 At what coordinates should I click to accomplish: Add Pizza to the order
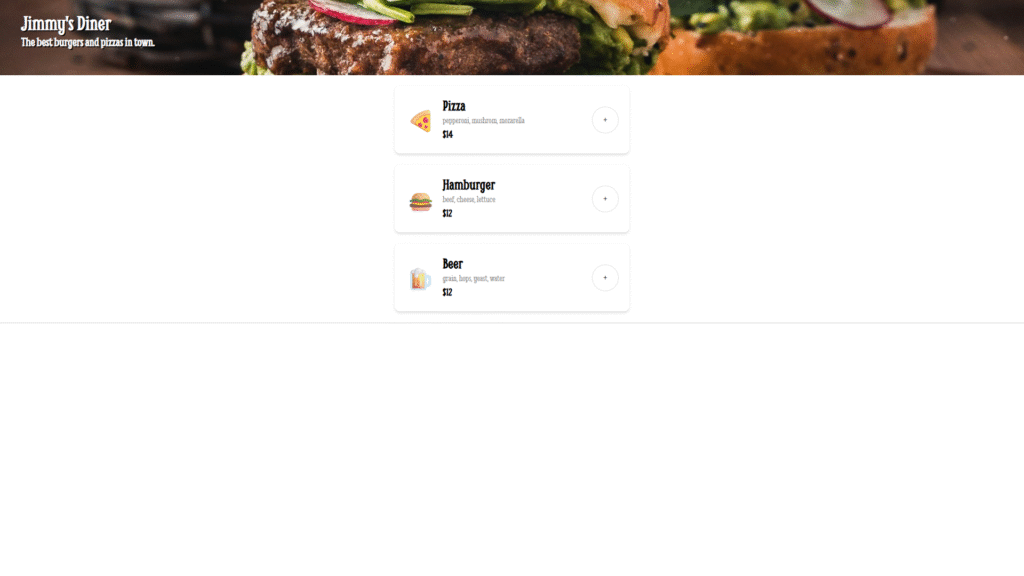click(x=605, y=120)
